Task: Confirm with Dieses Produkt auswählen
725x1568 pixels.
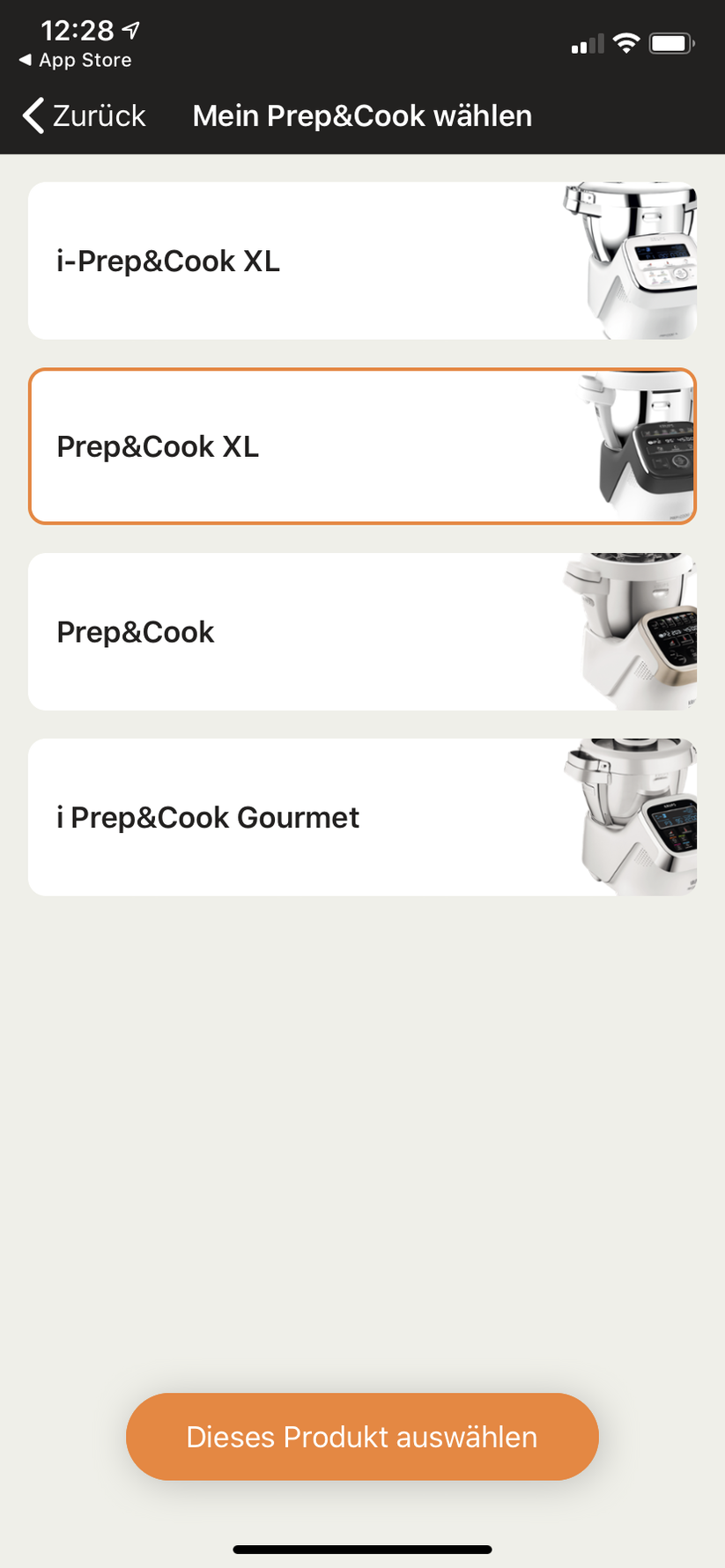Action: [x=362, y=1437]
